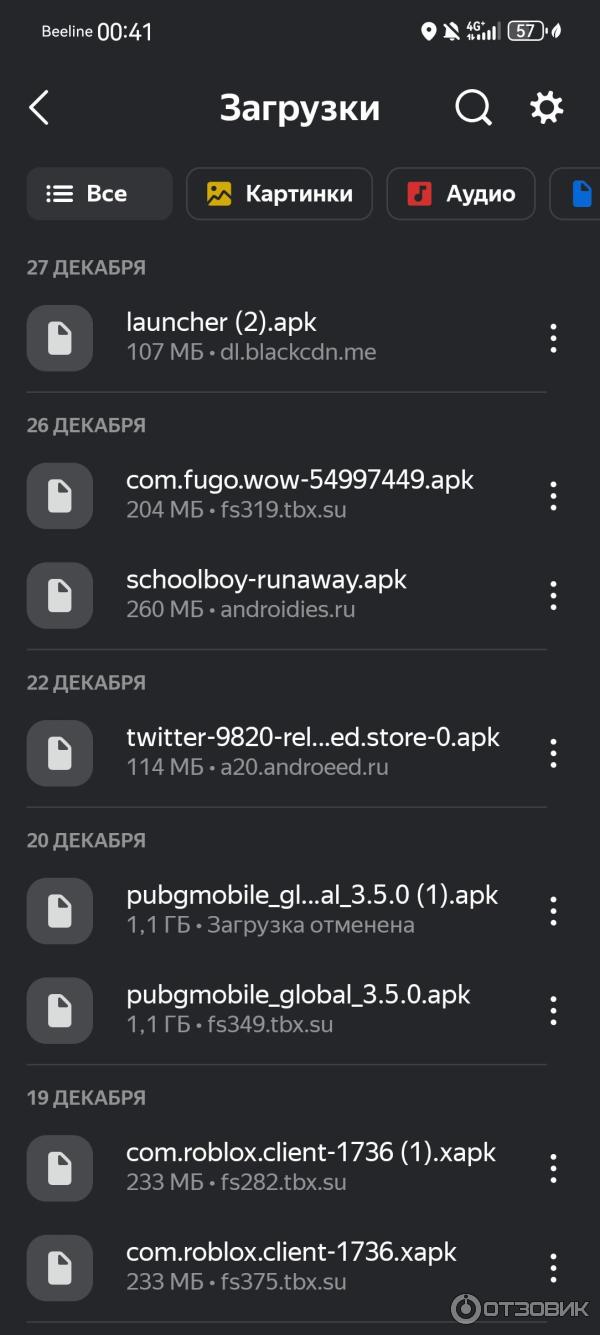The image size is (600, 1335).
Task: Open options for com.roblox.client-1736.xapk
Action: 553,1268
